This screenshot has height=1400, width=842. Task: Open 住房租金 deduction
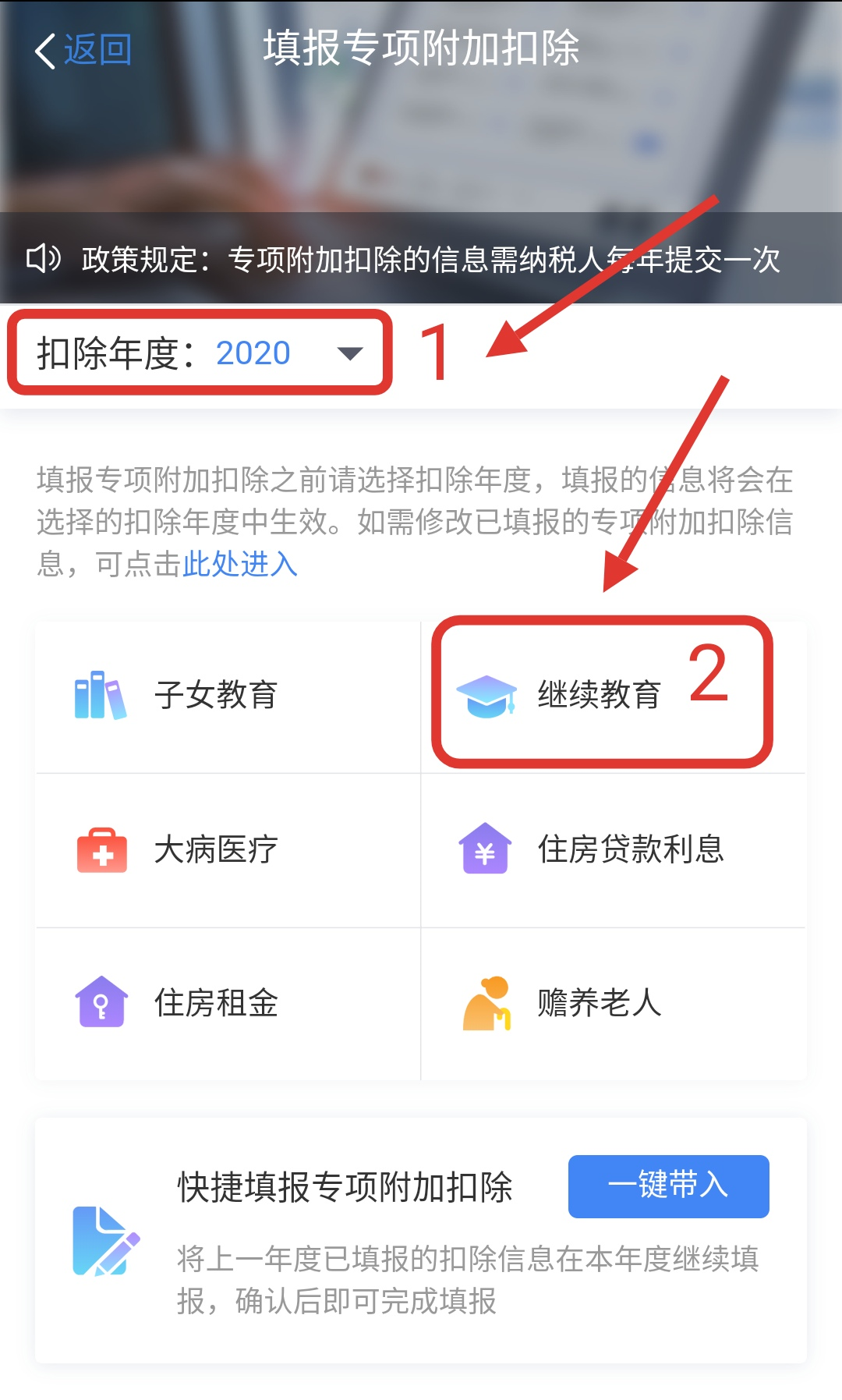tap(216, 1003)
